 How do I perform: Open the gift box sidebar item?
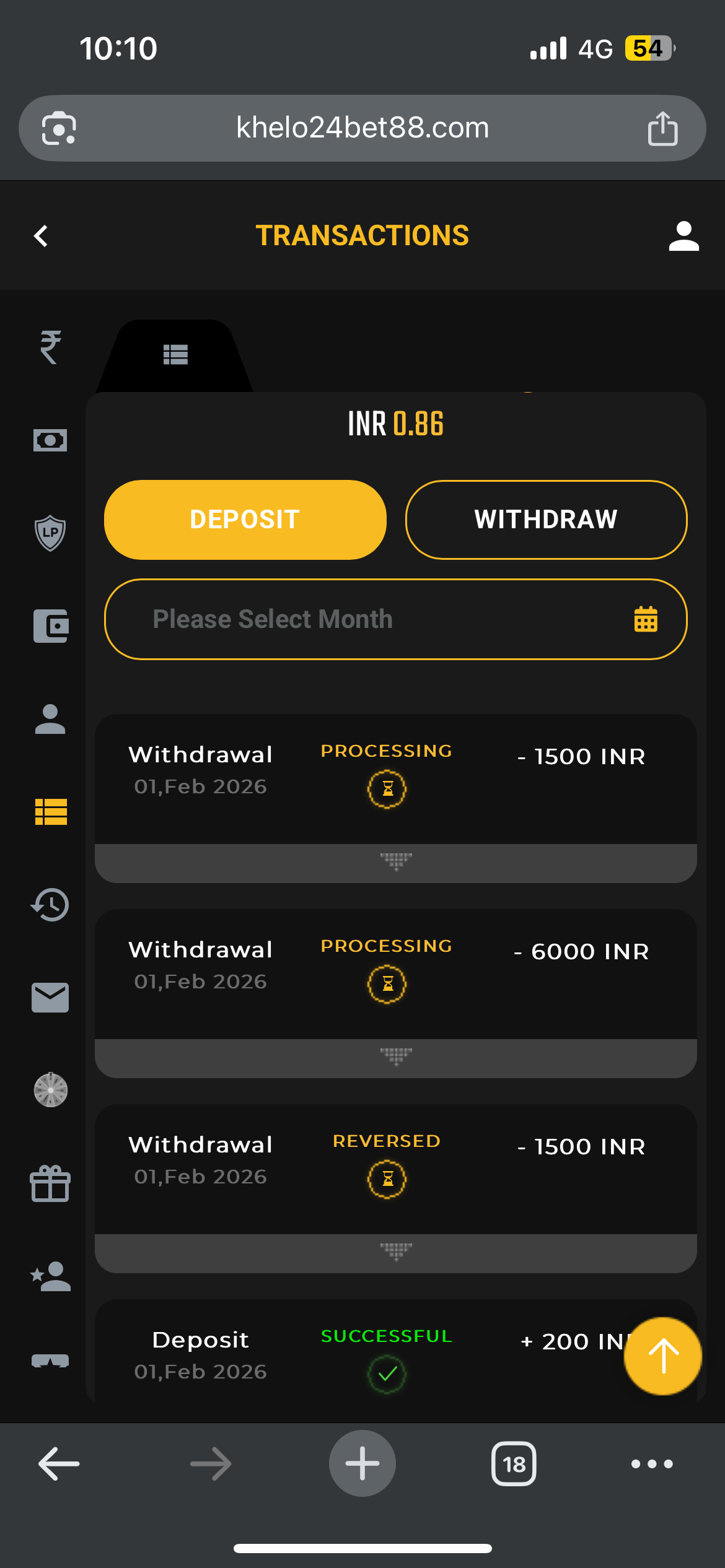pos(50,1183)
